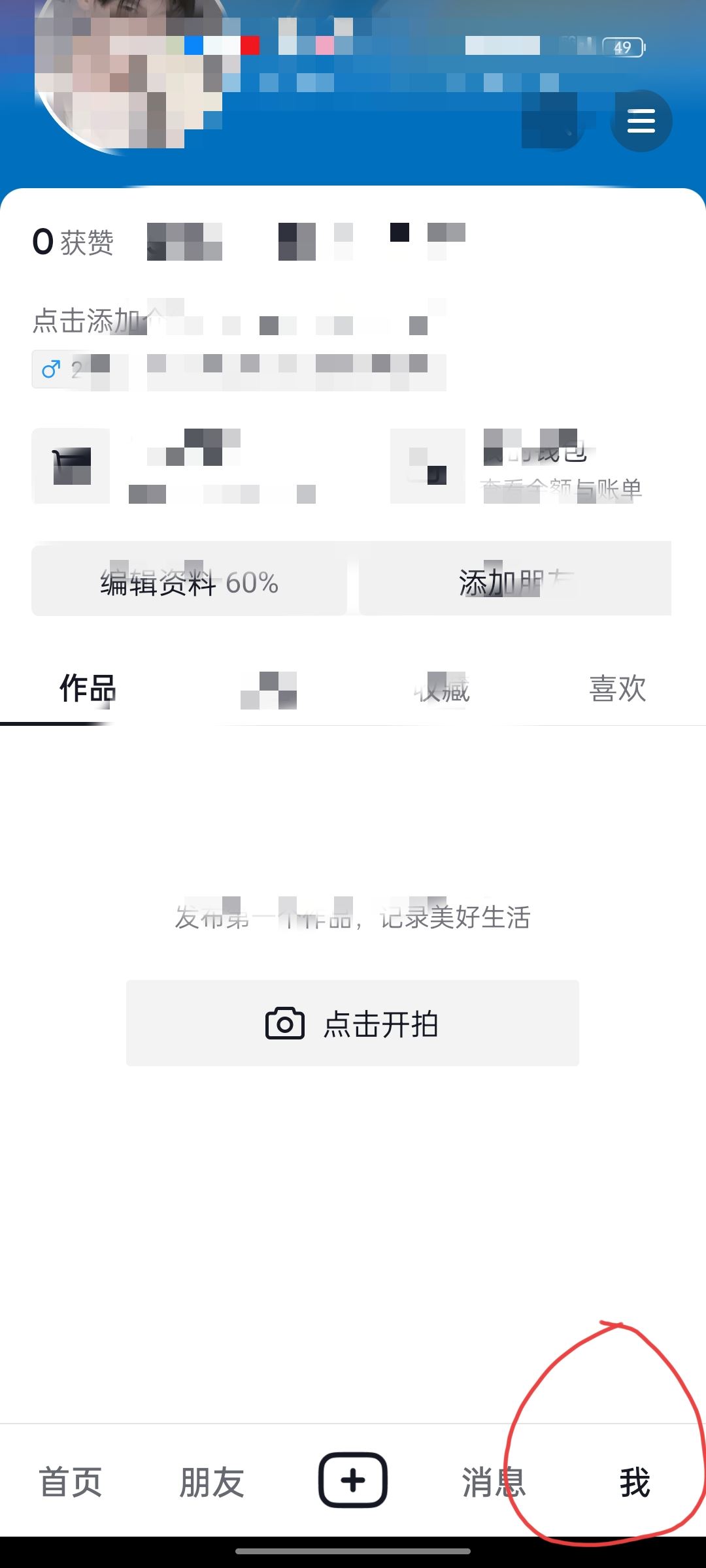Screen dimensions: 706x1568
Task: Switch to the 作品 tab
Action: [86, 687]
